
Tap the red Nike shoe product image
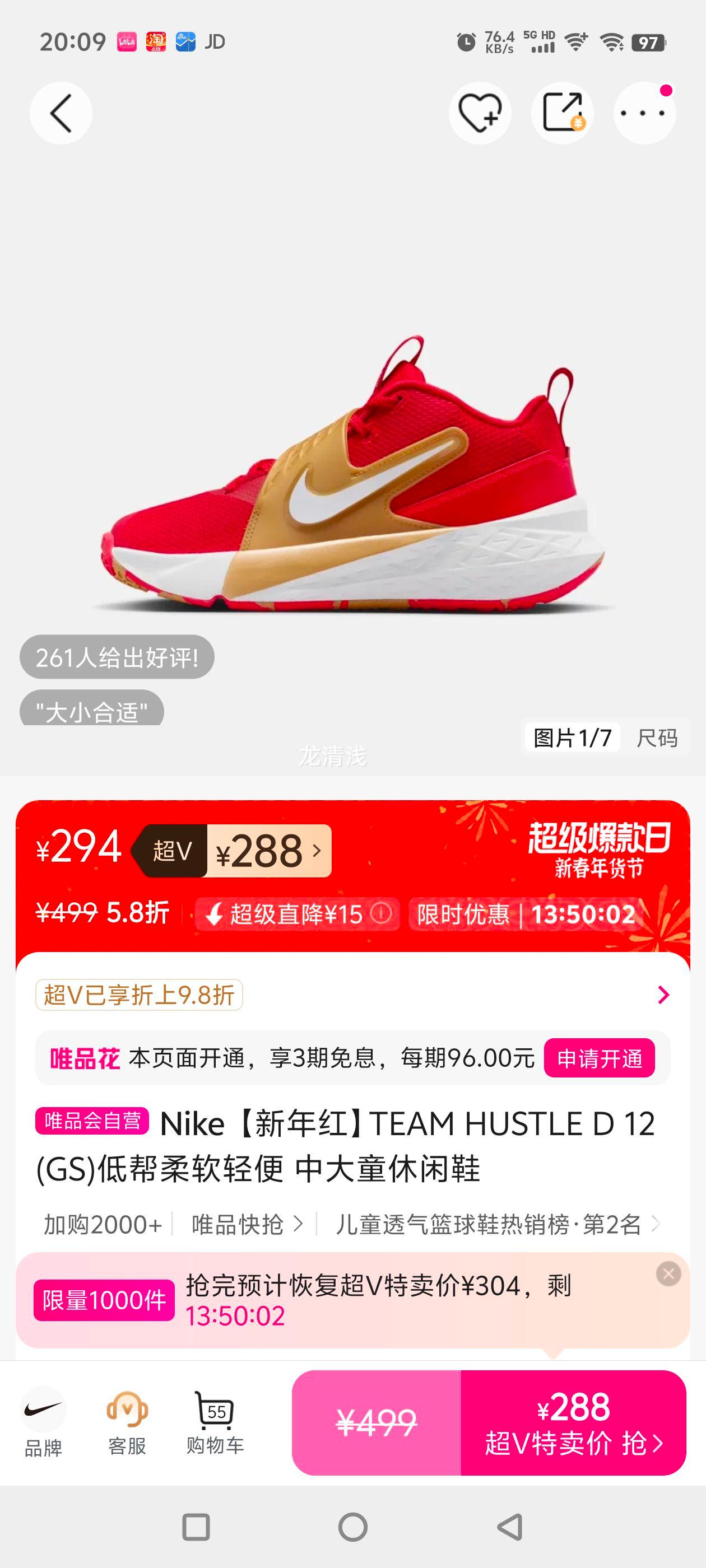[x=354, y=475]
